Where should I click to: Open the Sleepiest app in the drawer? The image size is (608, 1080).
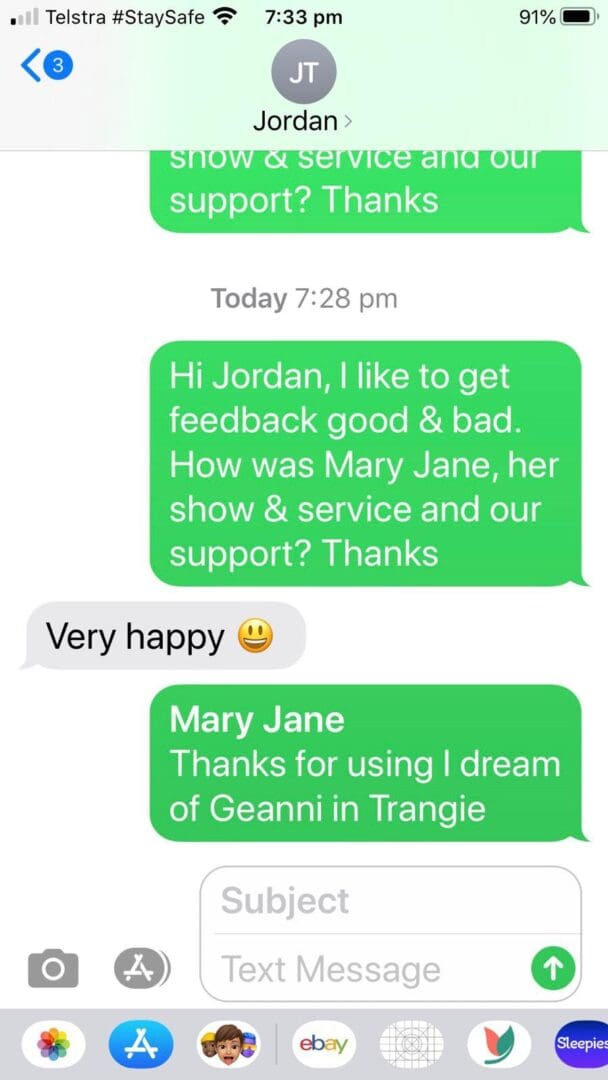[x=582, y=1044]
